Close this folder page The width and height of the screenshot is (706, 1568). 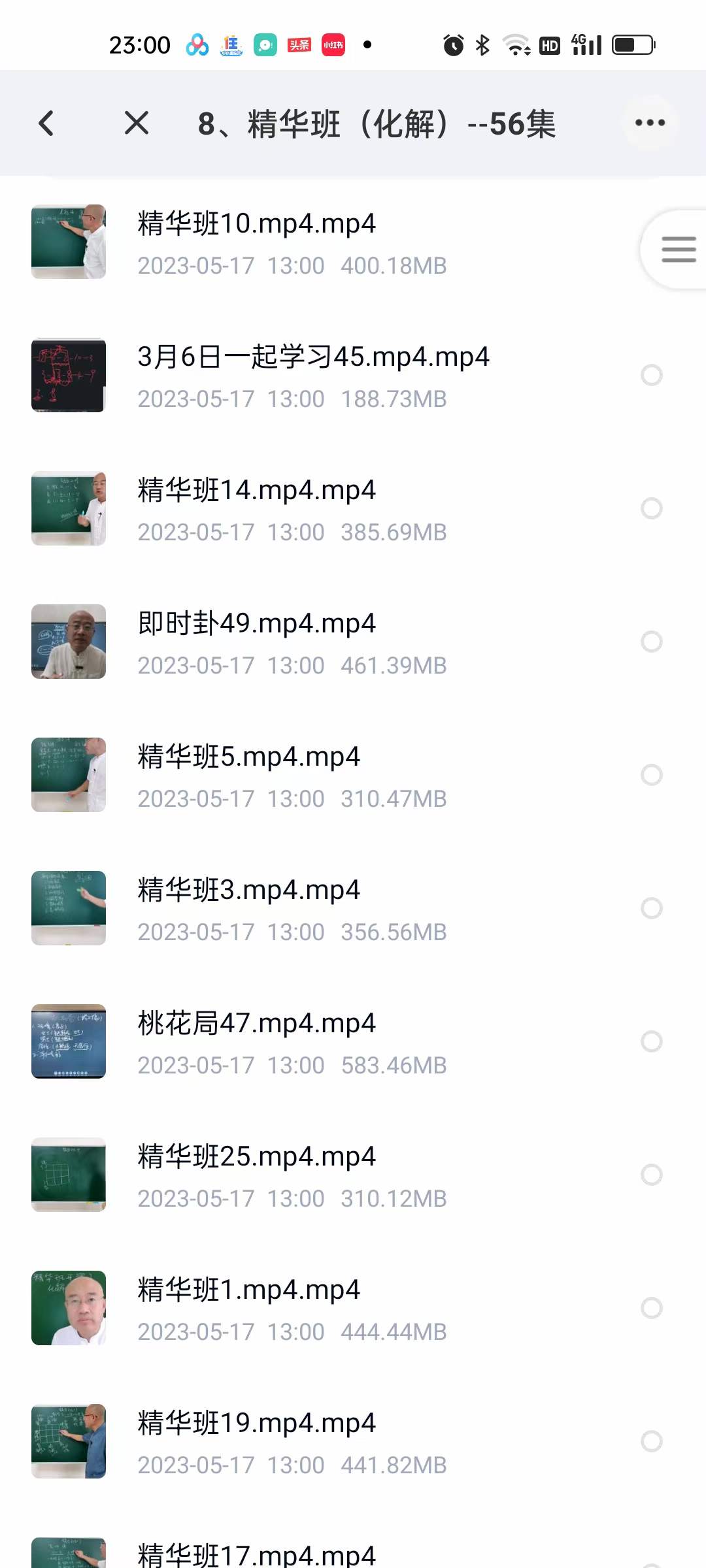136,123
